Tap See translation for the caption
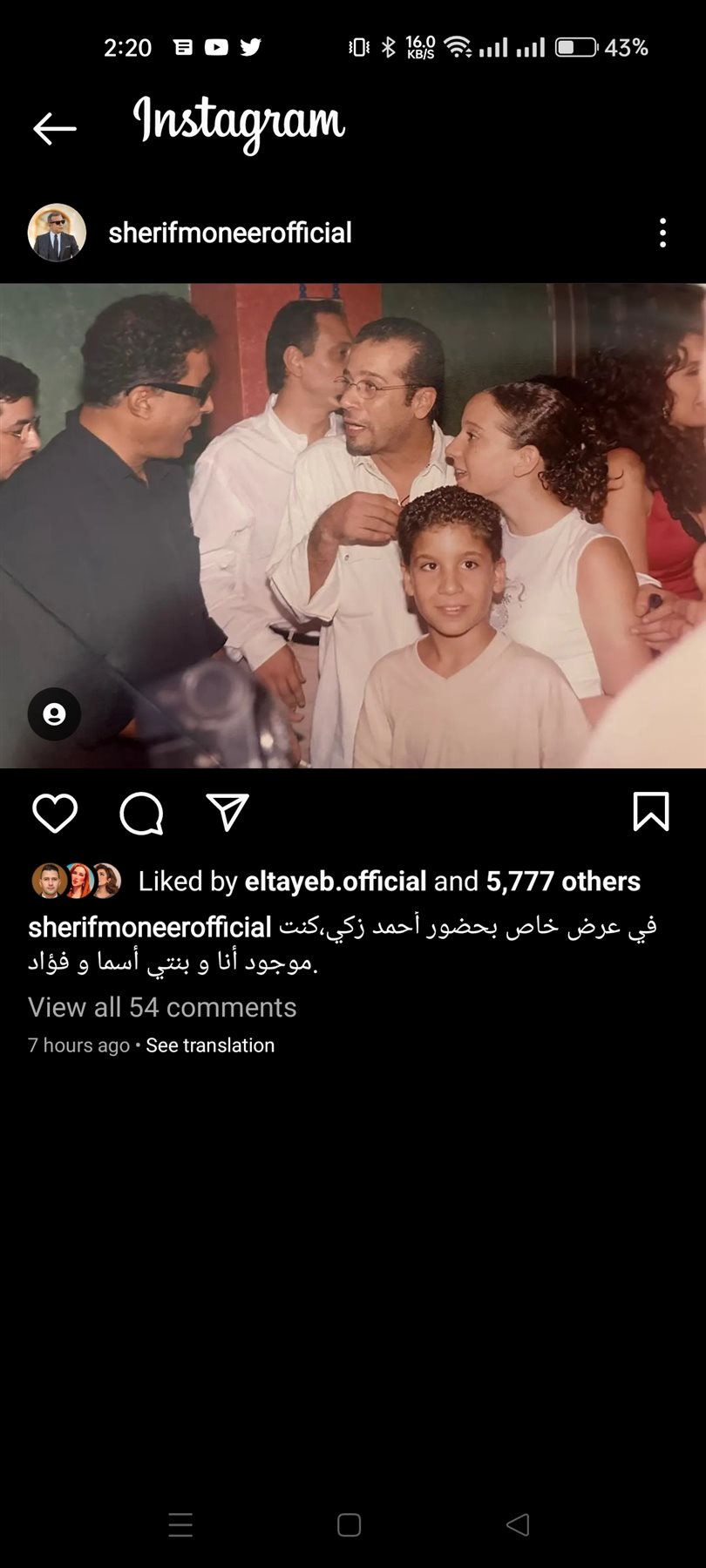Screen dimensions: 706x1568 click(210, 1045)
